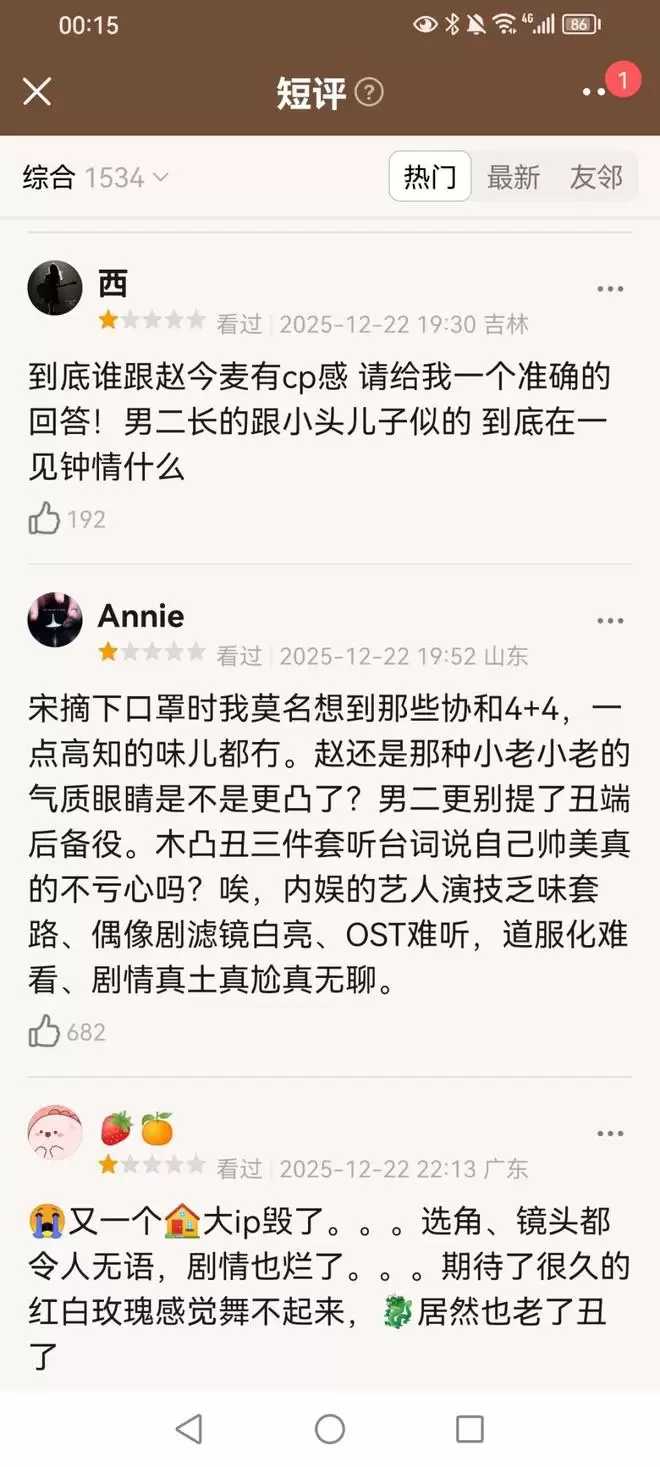Screen dimensions: 660x1467
Task: Open more options for Annie's review
Action: point(610,621)
